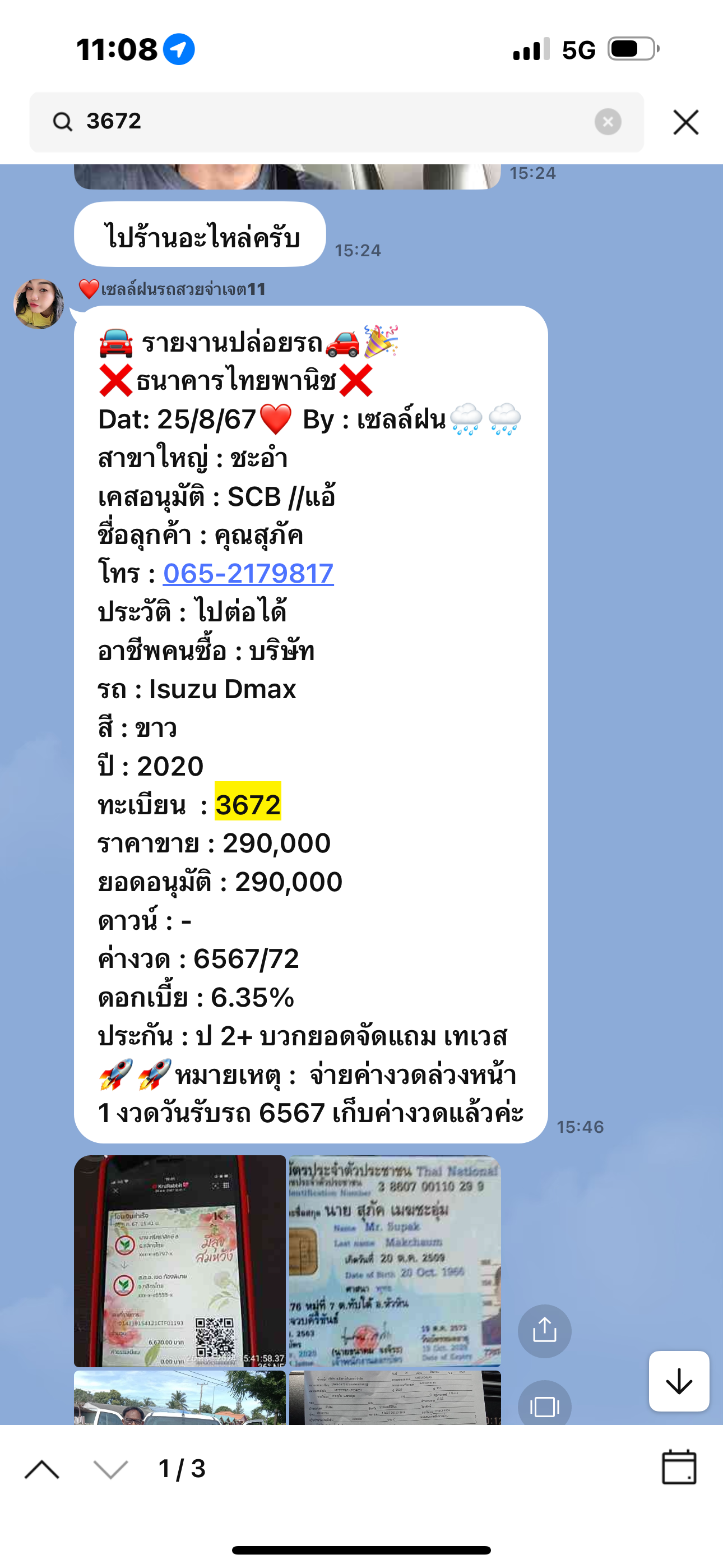723x1568 pixels.
Task: Open the payment slip photo
Action: [179, 1261]
